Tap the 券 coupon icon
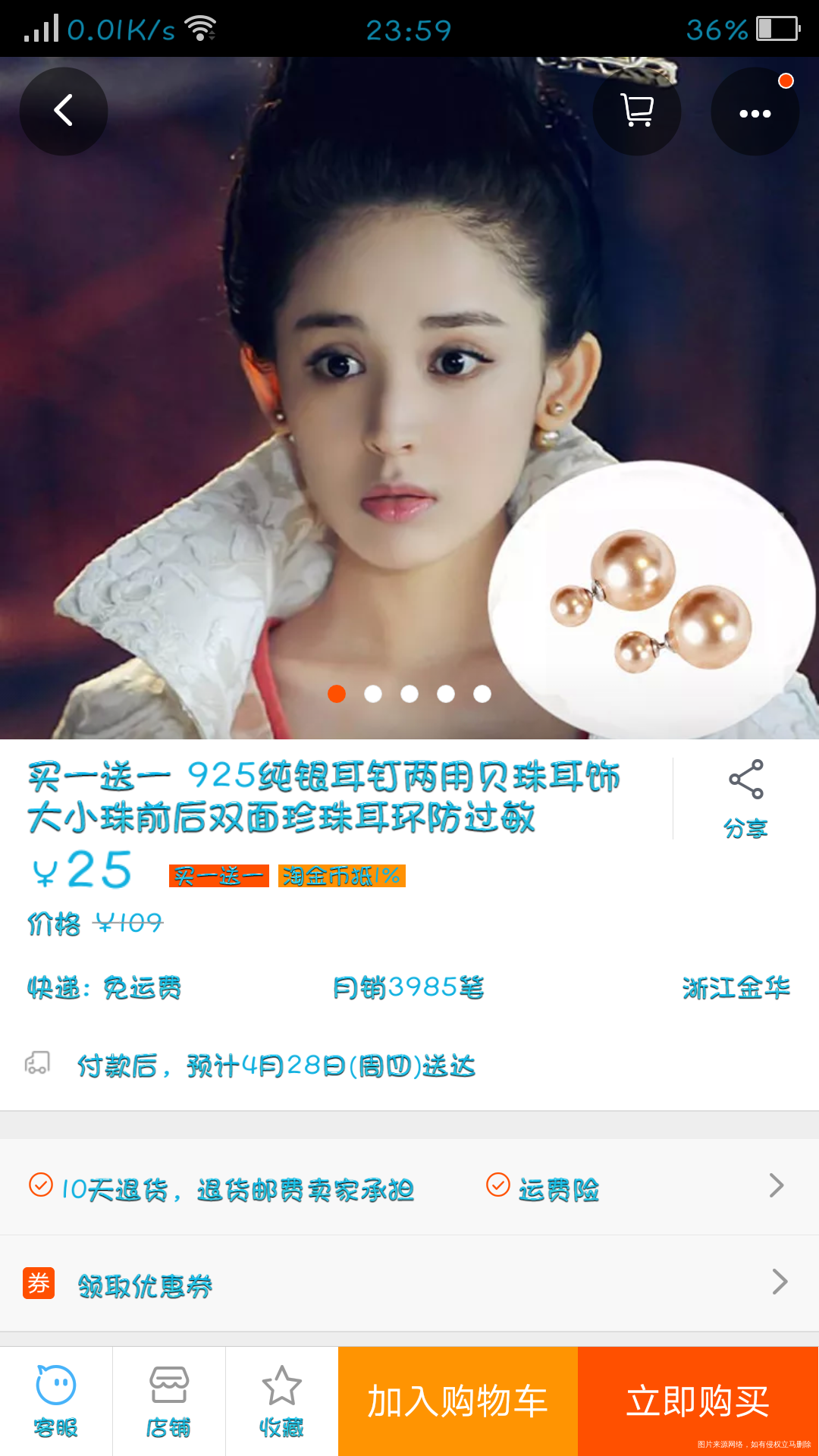819x1456 pixels. (x=39, y=1280)
